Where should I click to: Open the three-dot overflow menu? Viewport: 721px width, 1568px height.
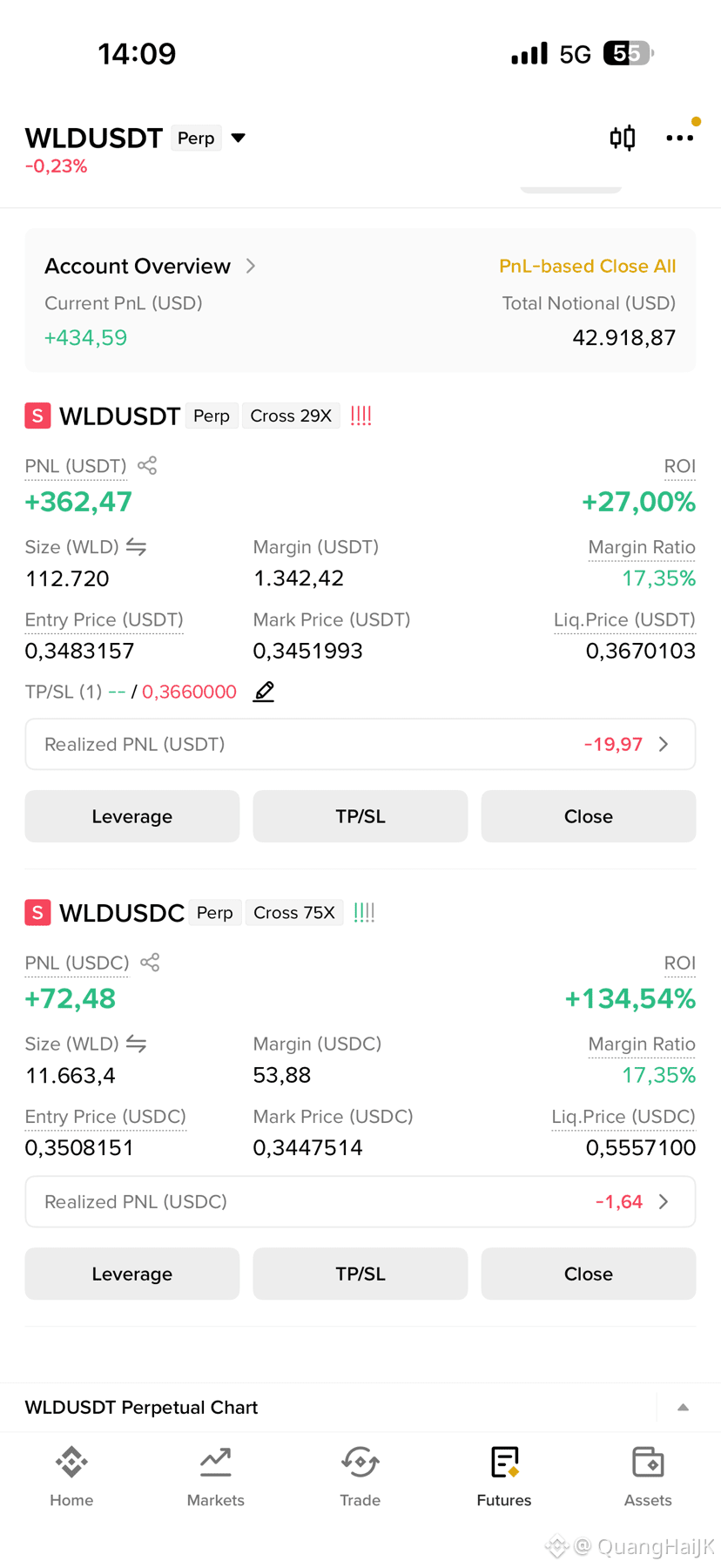(x=680, y=138)
